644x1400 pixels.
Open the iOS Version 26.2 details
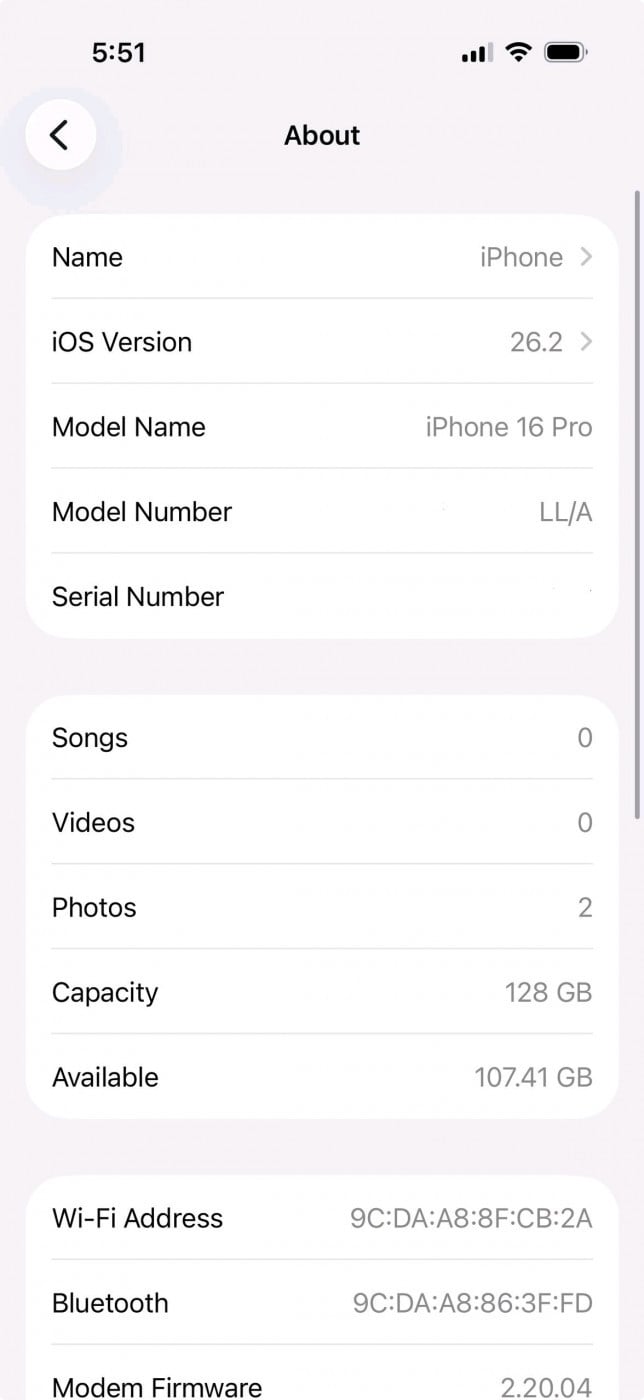coord(321,342)
